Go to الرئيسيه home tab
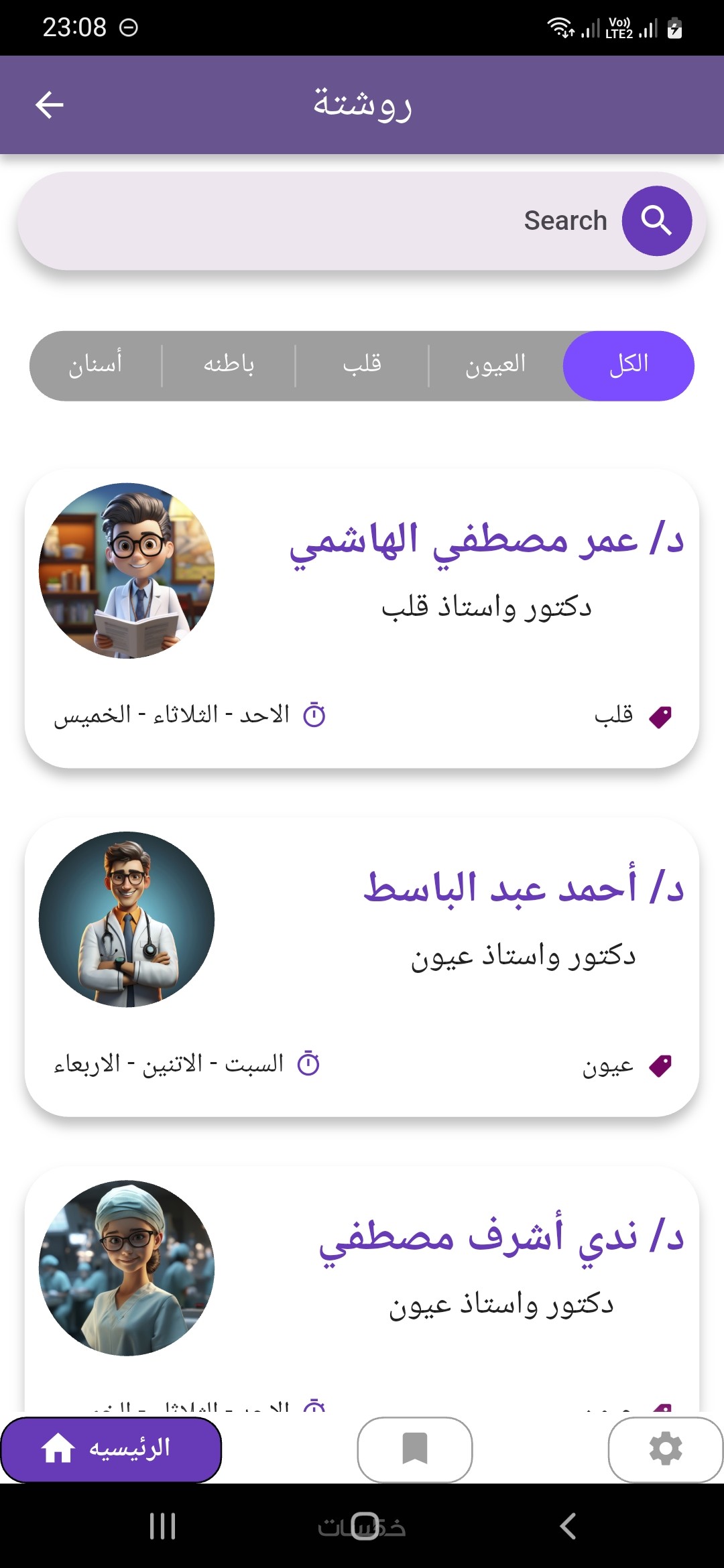The image size is (724, 1568). 111,1449
